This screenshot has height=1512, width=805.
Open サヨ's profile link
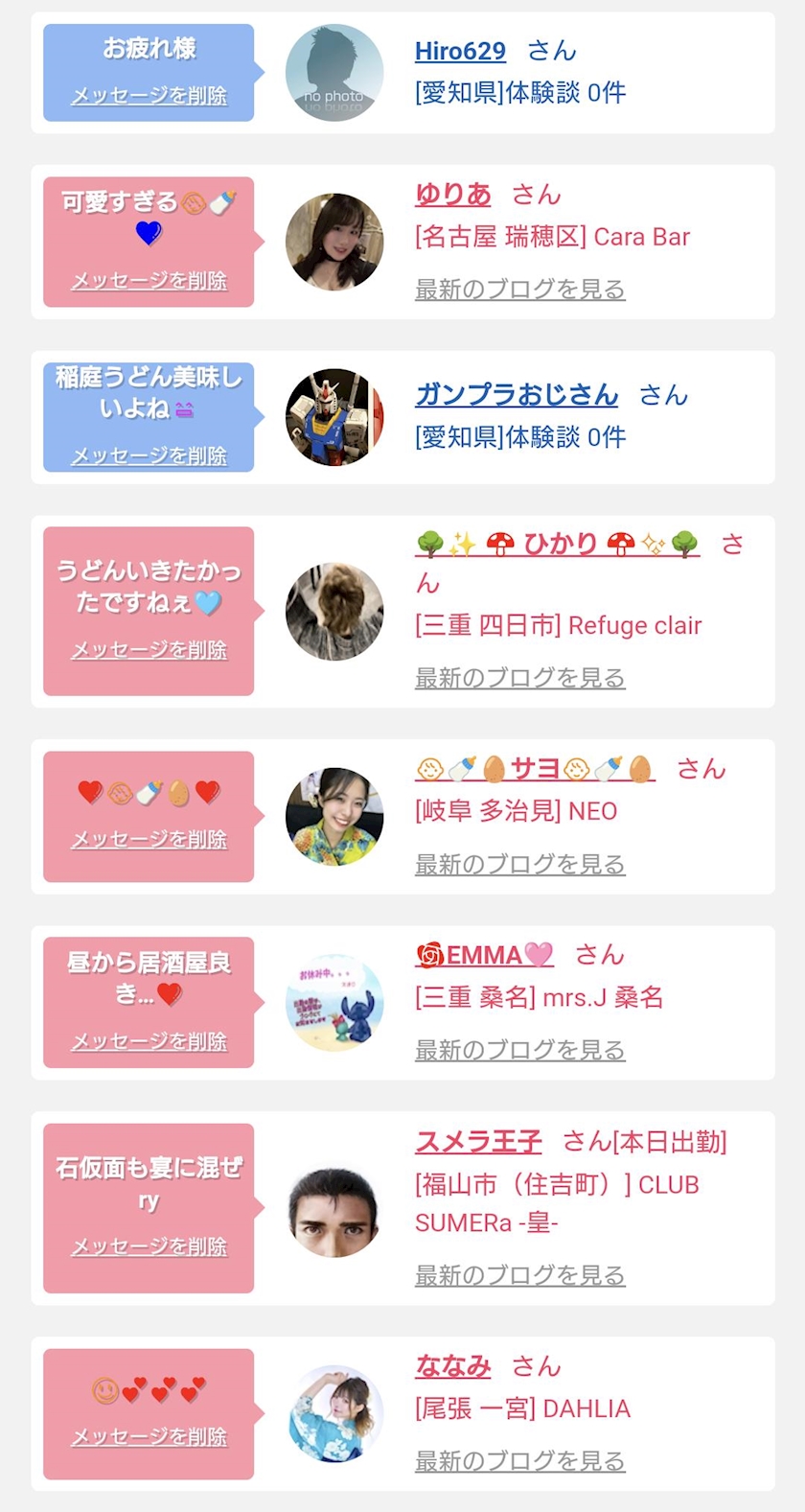click(x=535, y=768)
